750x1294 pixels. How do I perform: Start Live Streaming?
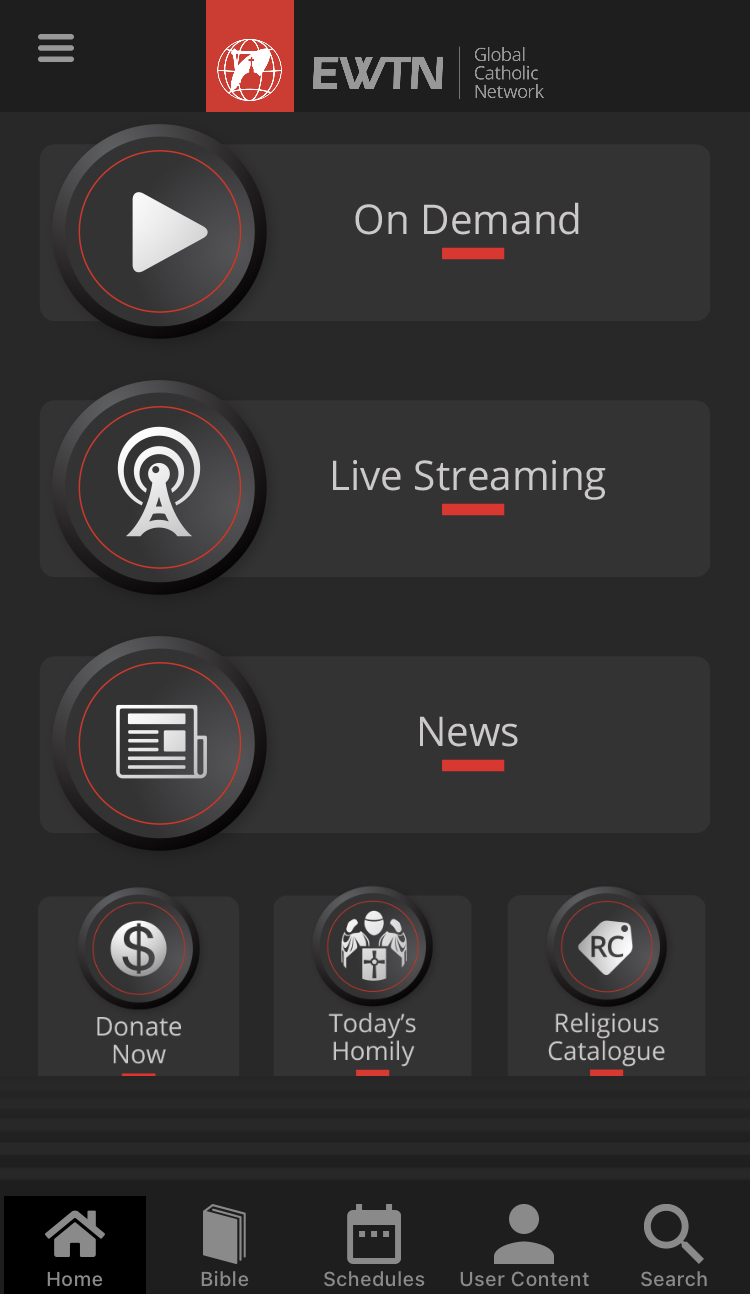pos(375,488)
